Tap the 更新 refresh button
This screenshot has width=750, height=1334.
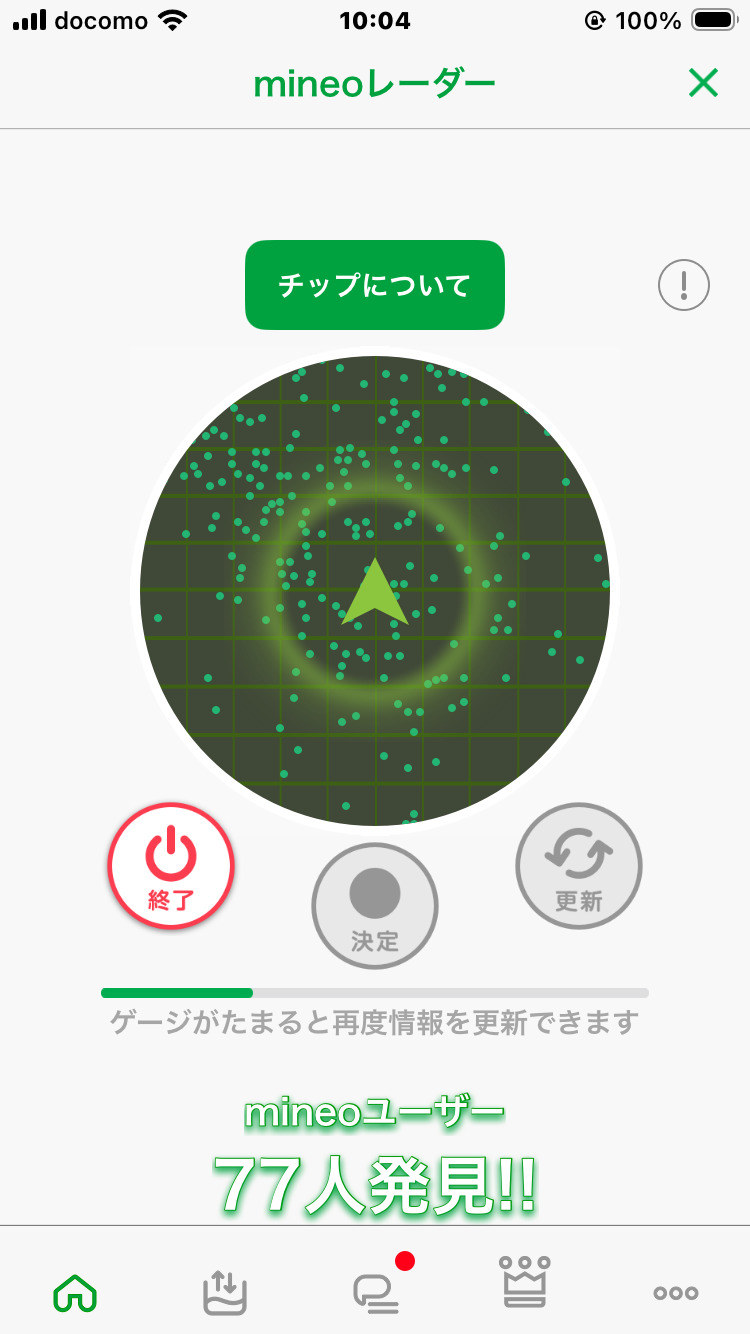tap(578, 866)
